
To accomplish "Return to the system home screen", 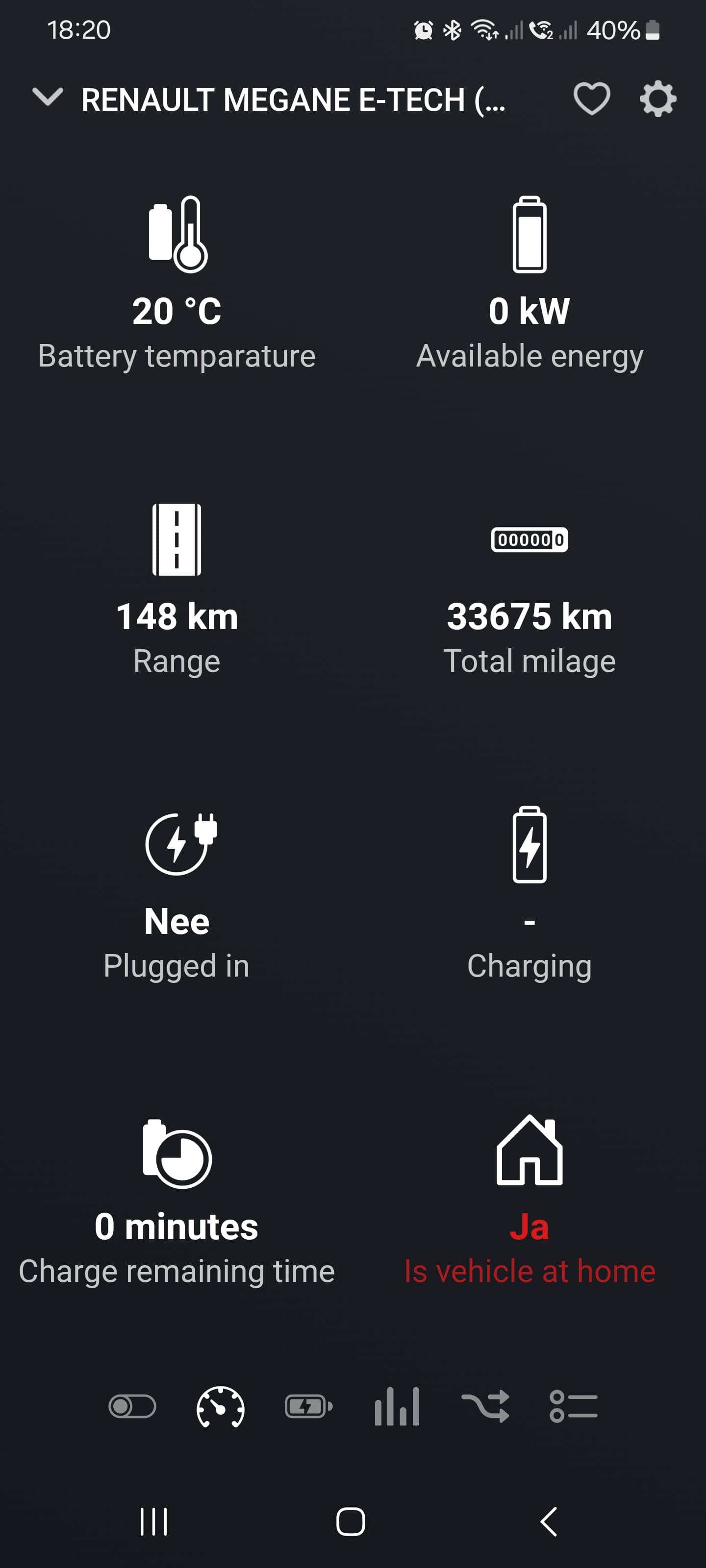I will (351, 1522).
